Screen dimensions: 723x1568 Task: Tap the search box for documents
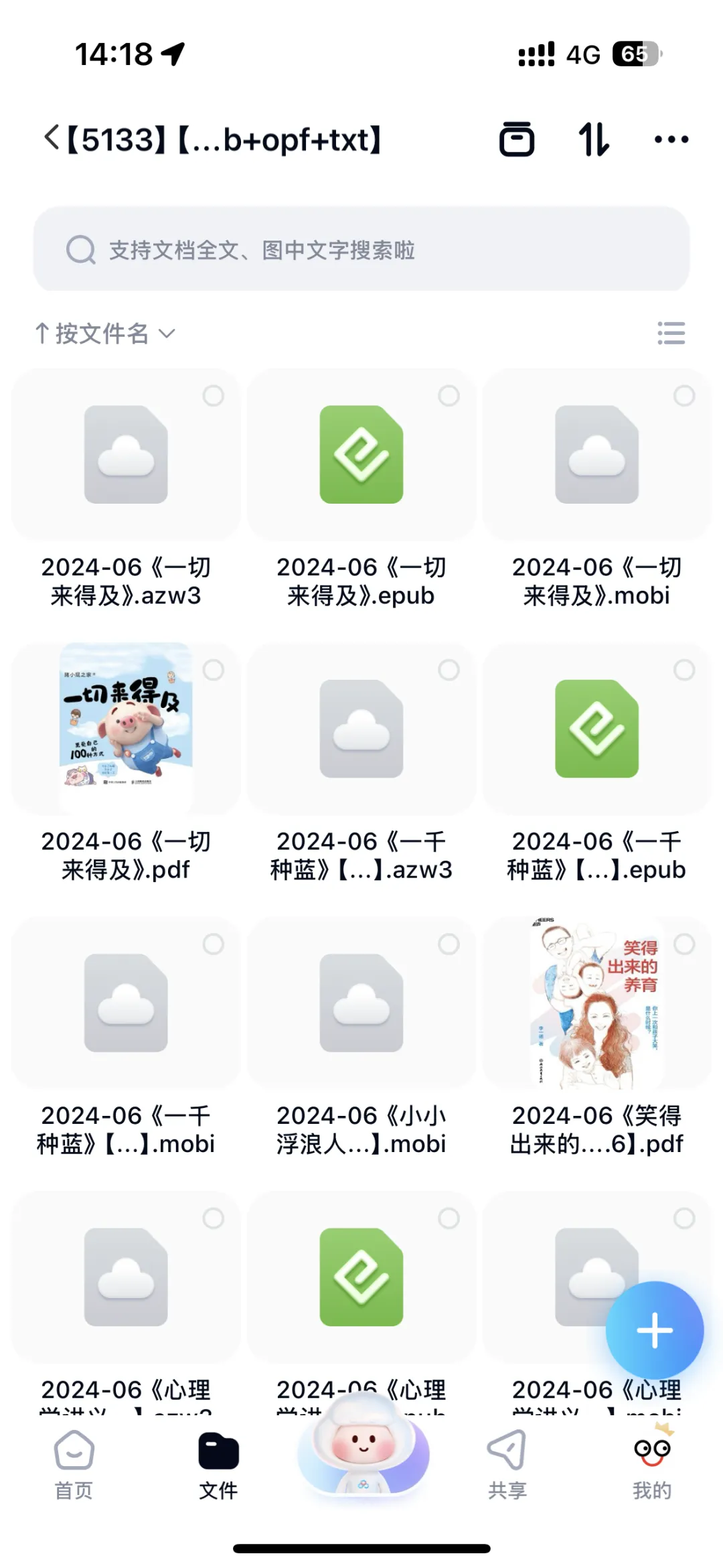[361, 250]
